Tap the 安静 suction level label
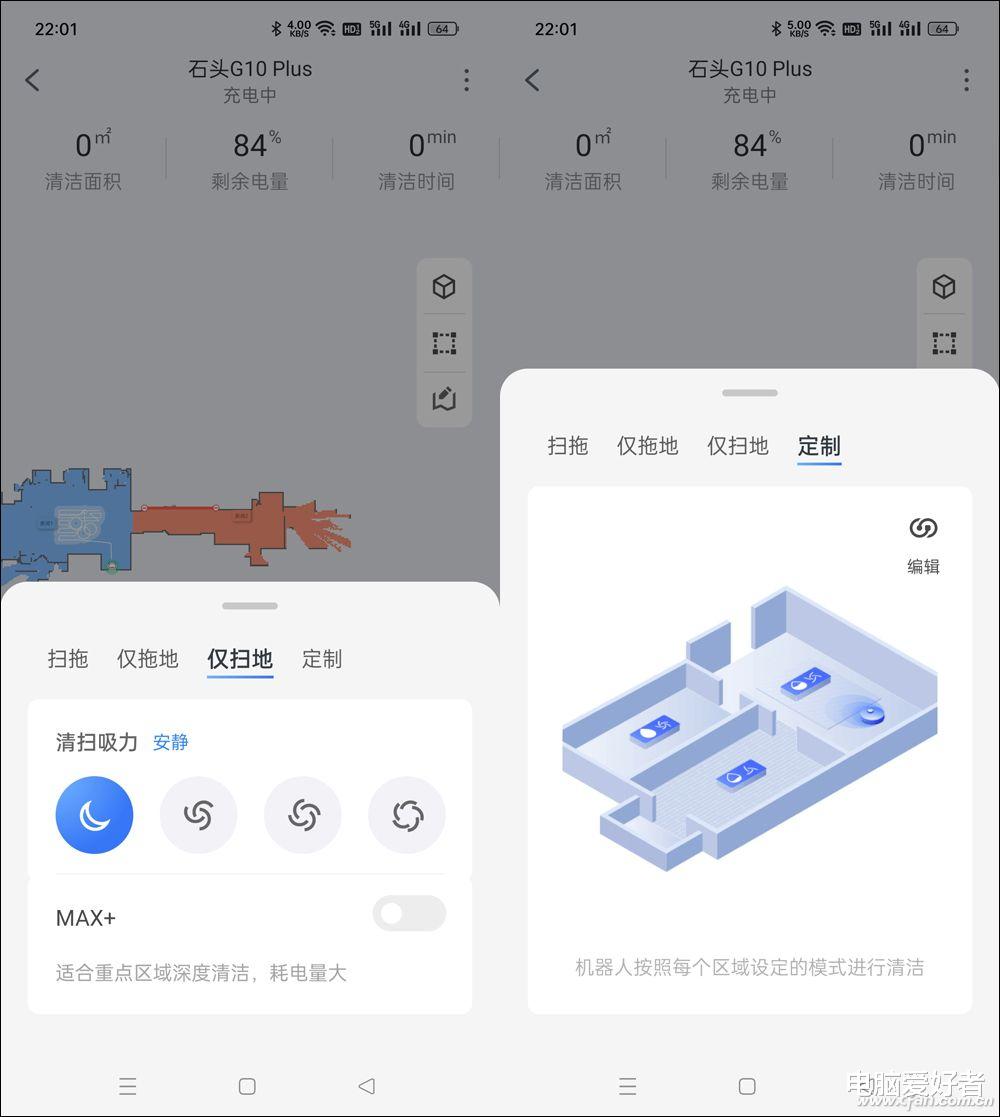1000x1117 pixels. click(x=170, y=744)
